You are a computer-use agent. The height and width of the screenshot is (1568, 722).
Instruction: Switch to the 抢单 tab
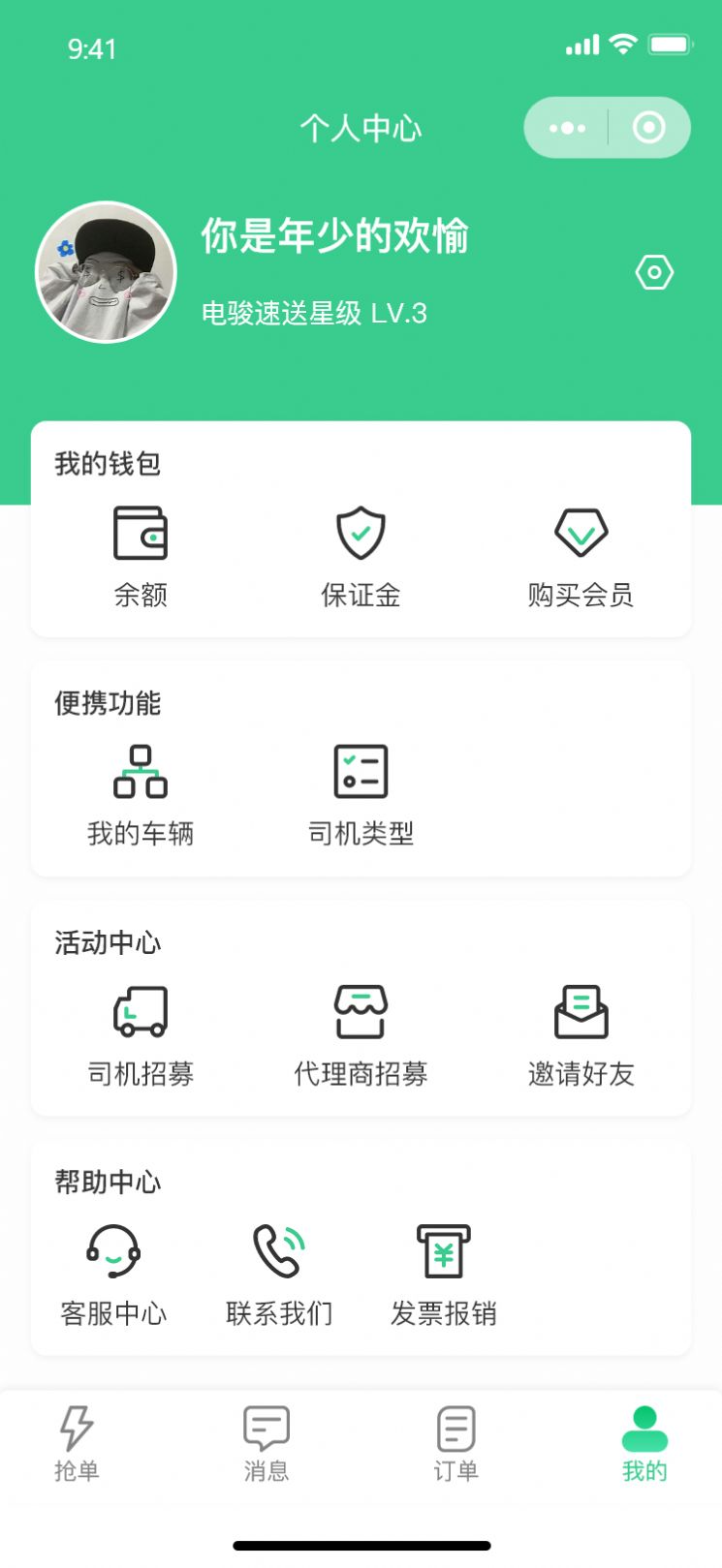(77, 1443)
